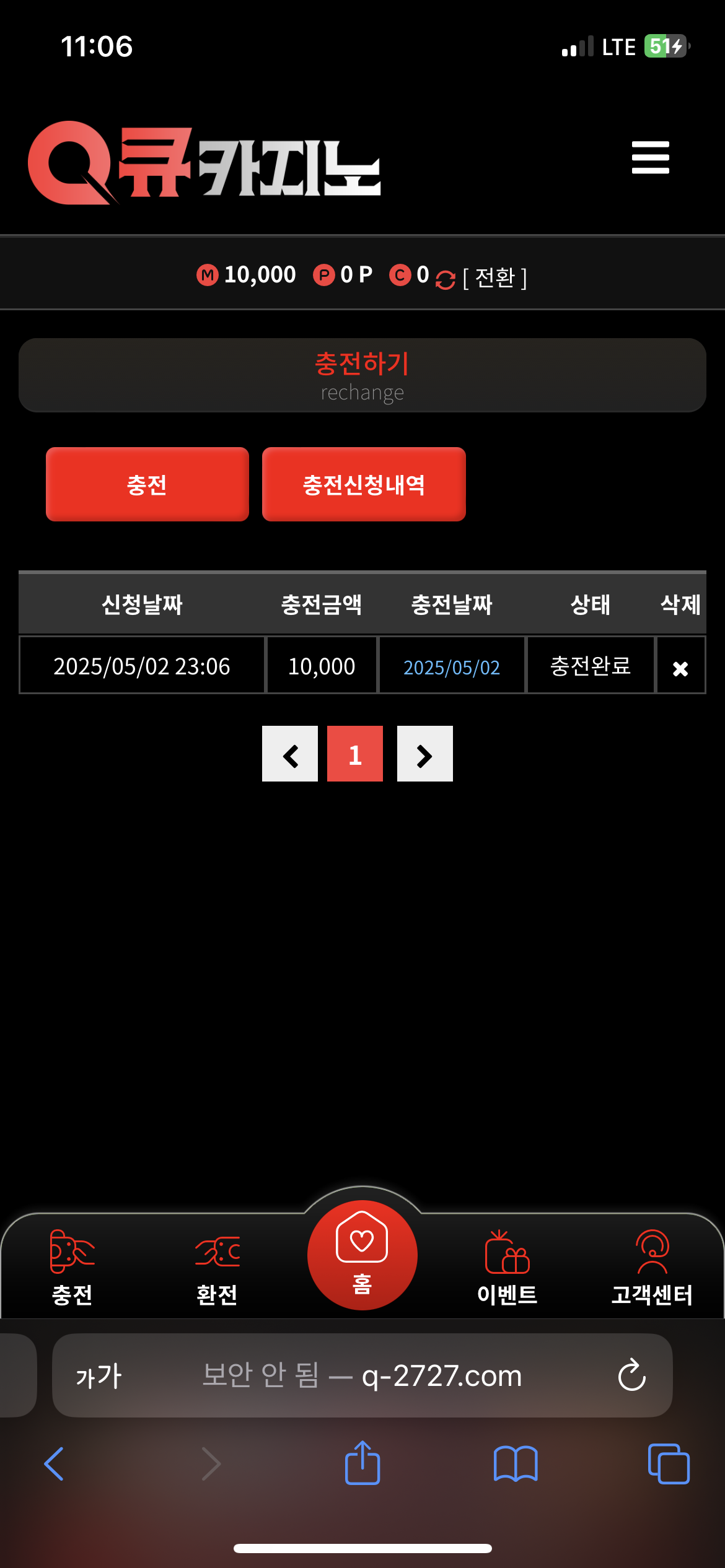Open the 이벤트 tab
The width and height of the screenshot is (725, 1568).
tap(507, 1266)
